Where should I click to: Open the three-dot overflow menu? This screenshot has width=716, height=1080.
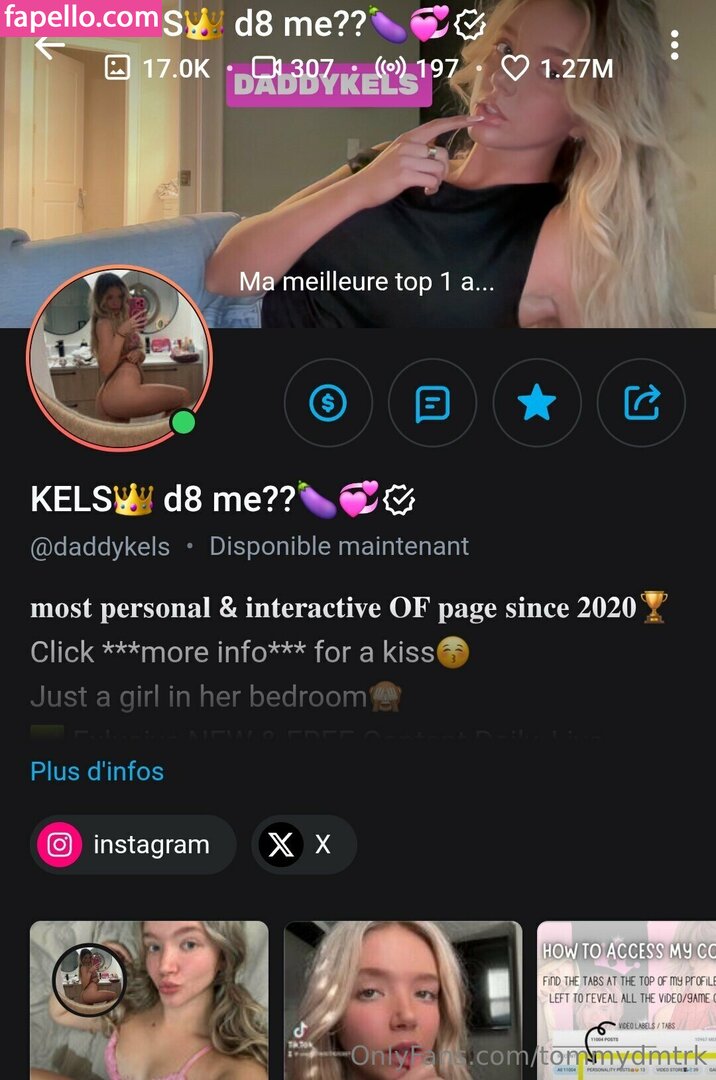pos(676,45)
